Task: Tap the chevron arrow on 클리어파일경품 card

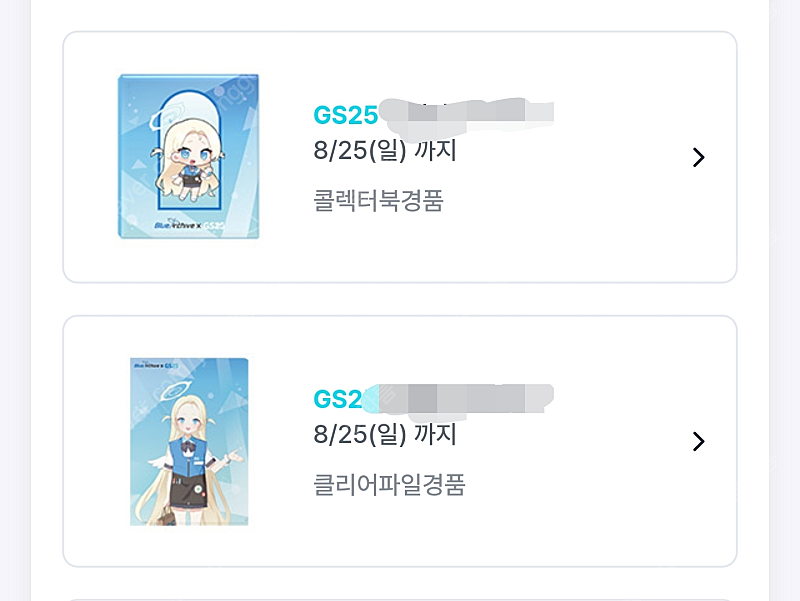Action: (698, 441)
